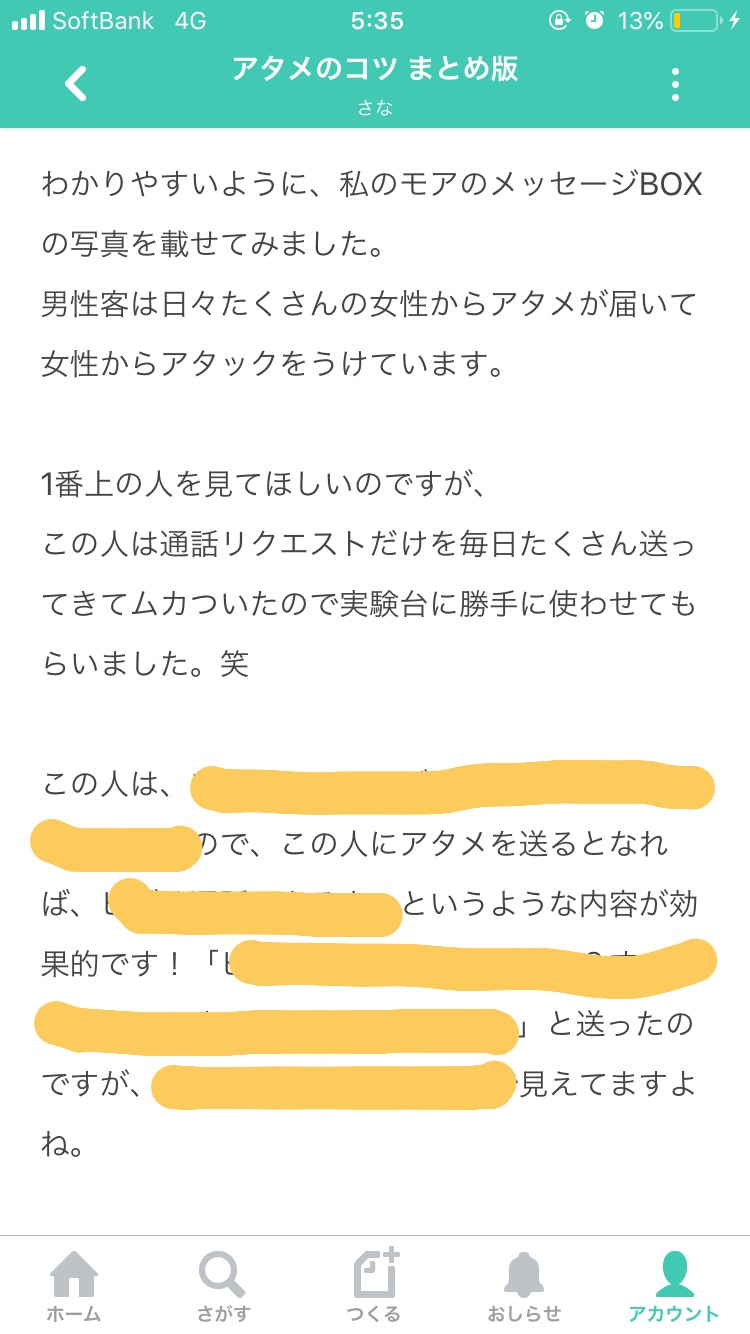Go back using the header arrow
Image resolution: width=750 pixels, height=1334 pixels.
point(75,84)
